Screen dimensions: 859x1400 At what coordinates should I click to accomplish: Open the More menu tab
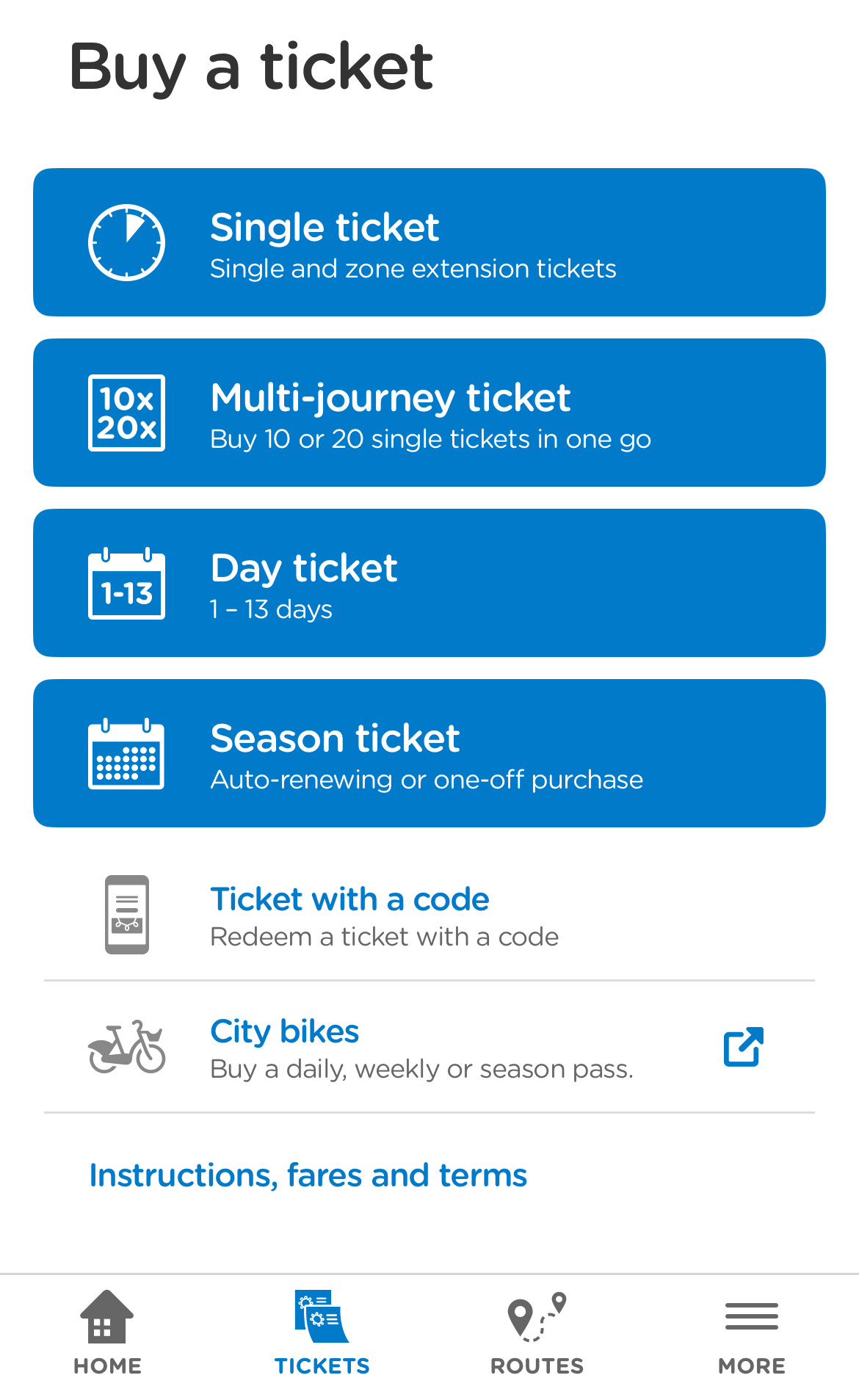point(751,1333)
